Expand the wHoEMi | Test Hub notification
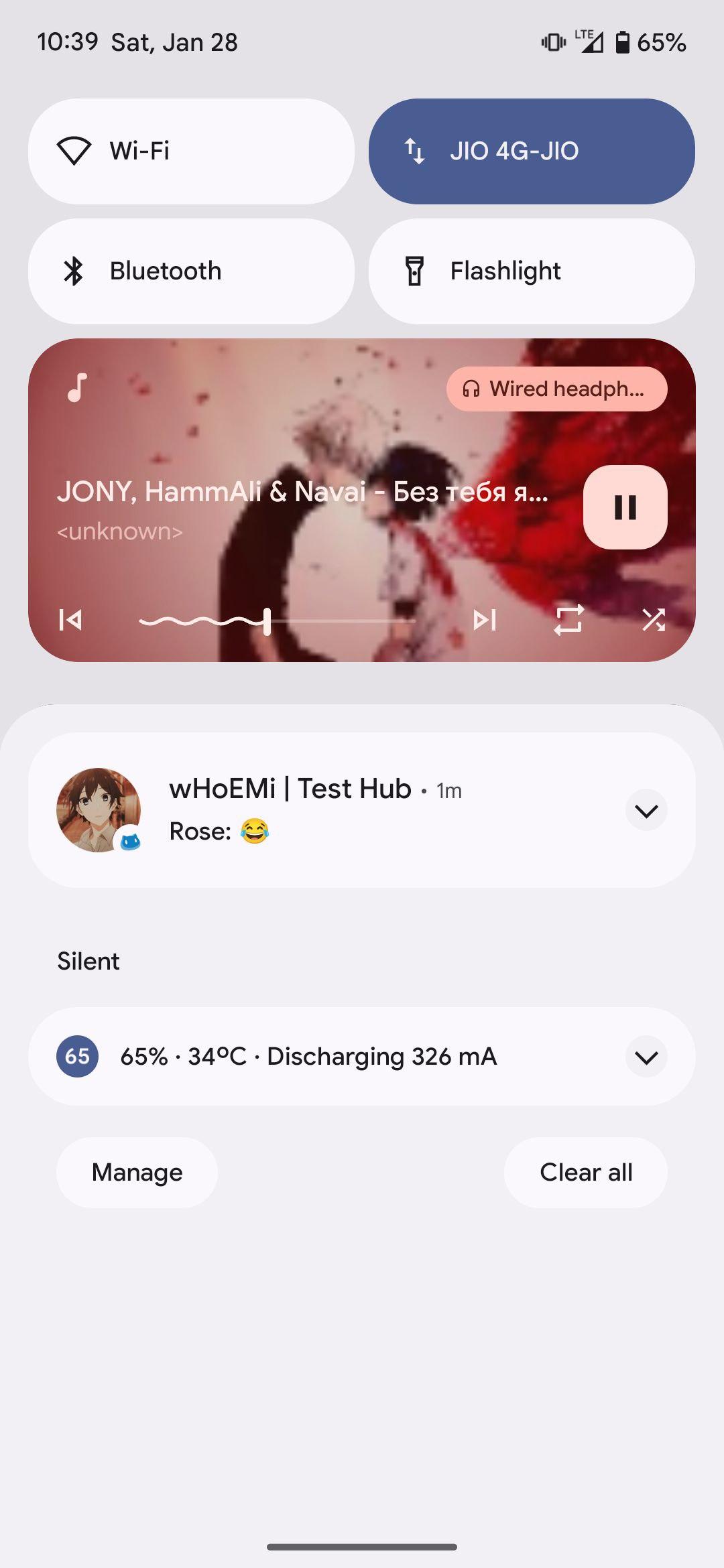The height and width of the screenshot is (1568, 724). pyautogui.click(x=646, y=811)
